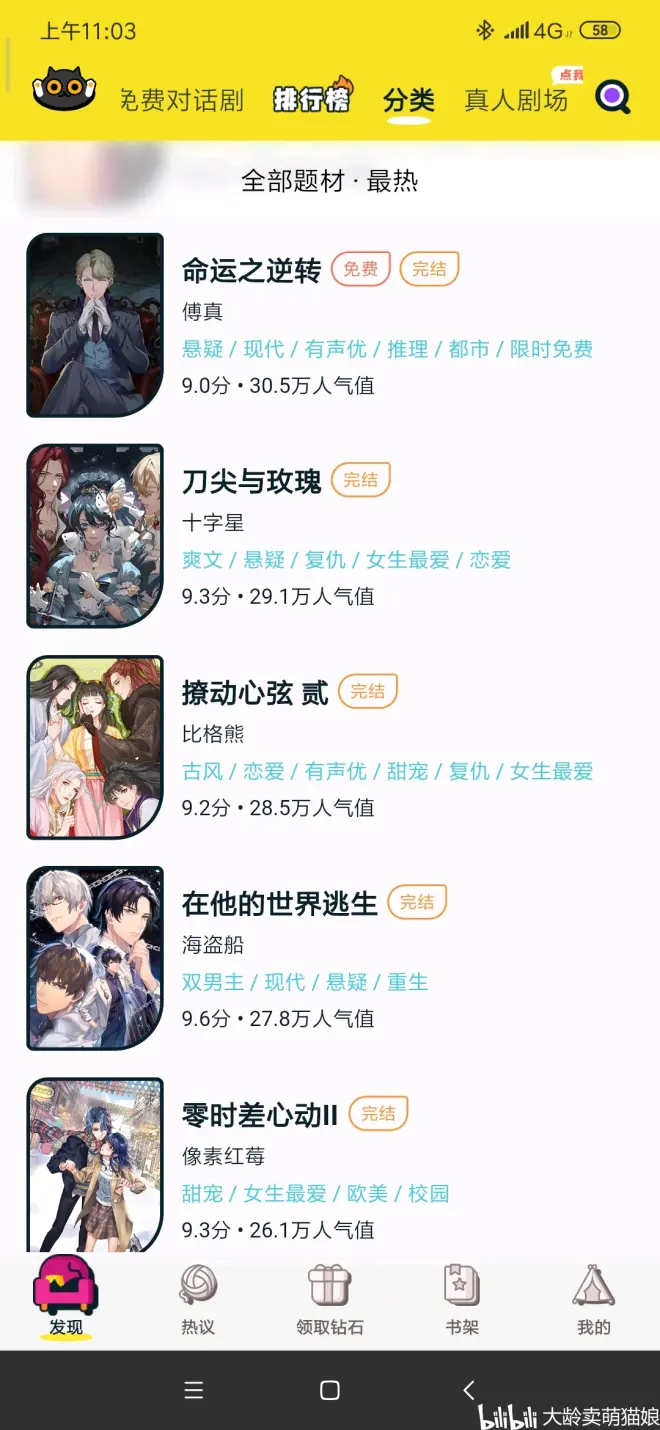This screenshot has width=660, height=1430.
Task: View the story 撩动心弦 贰
Action: 254,693
